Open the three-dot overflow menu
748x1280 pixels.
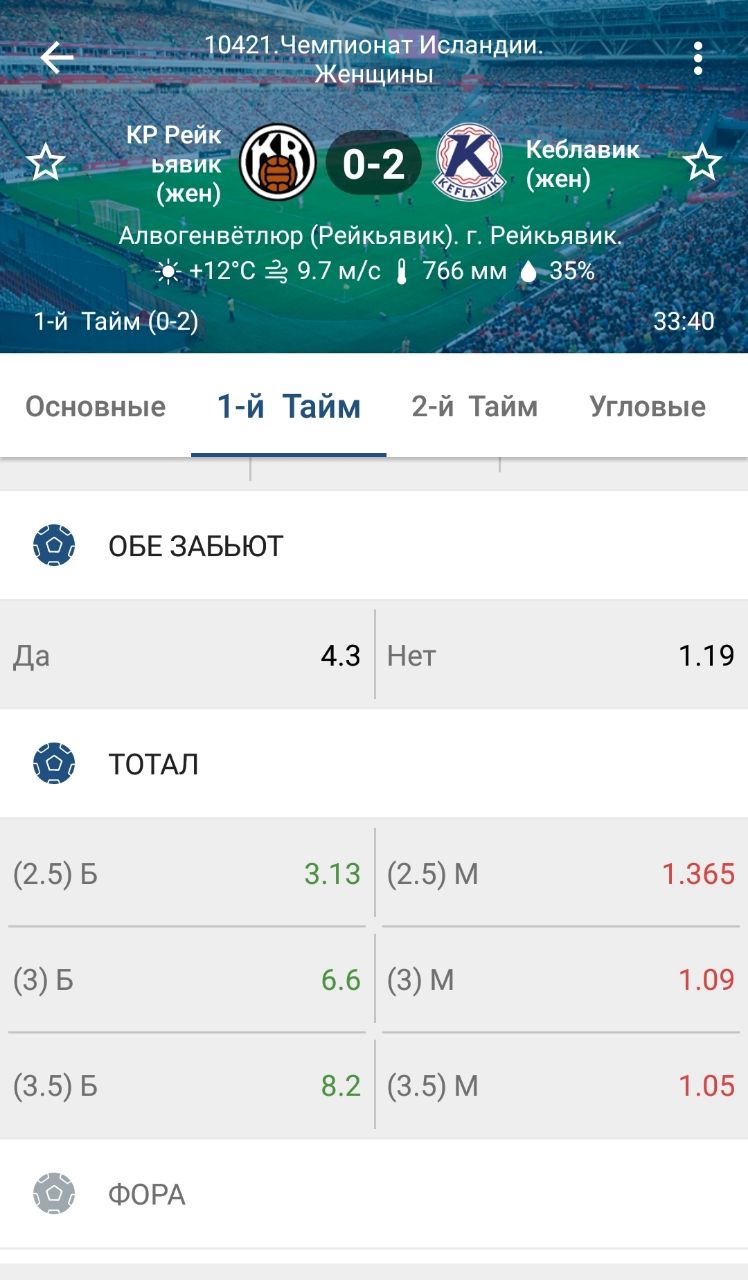pyautogui.click(x=698, y=58)
